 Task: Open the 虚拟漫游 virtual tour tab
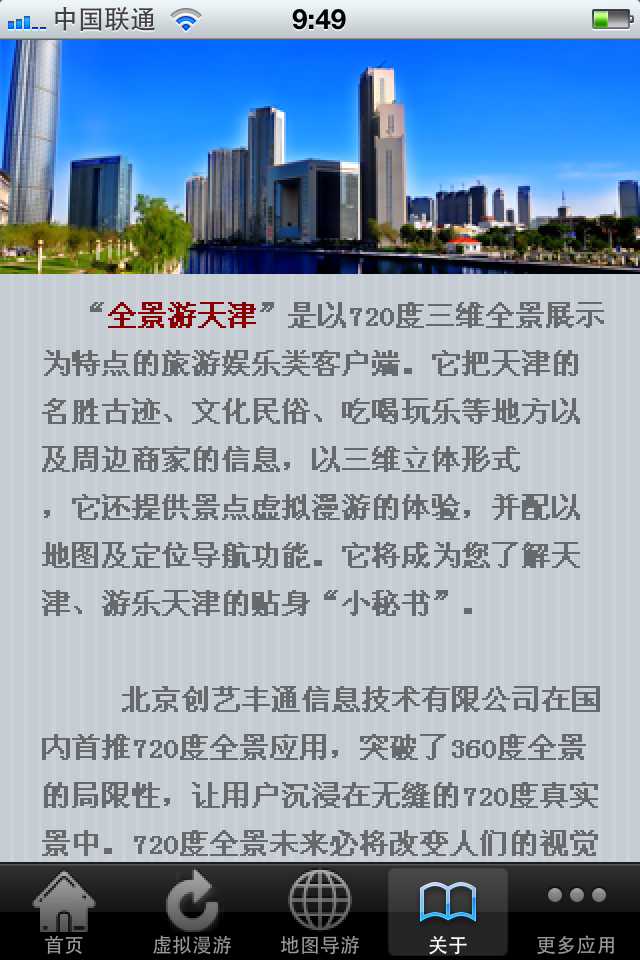point(192,912)
